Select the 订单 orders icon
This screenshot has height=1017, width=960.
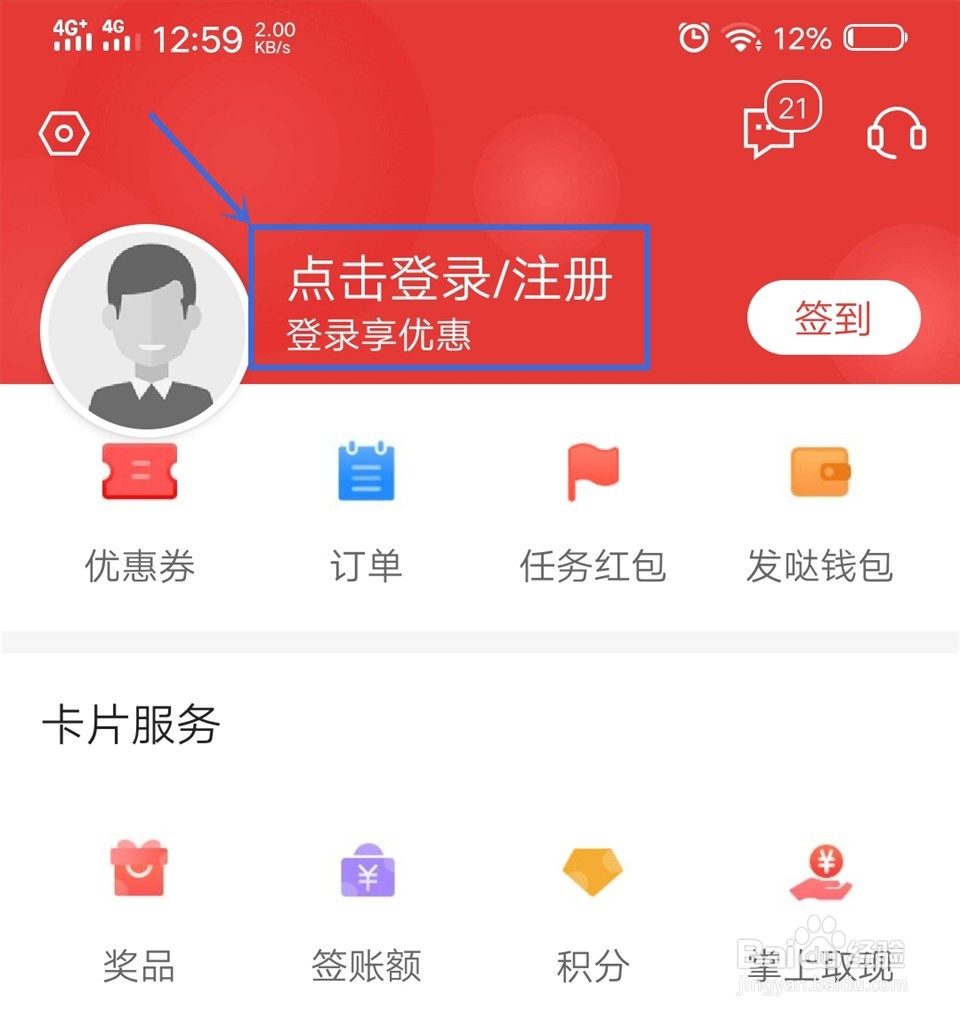point(365,472)
